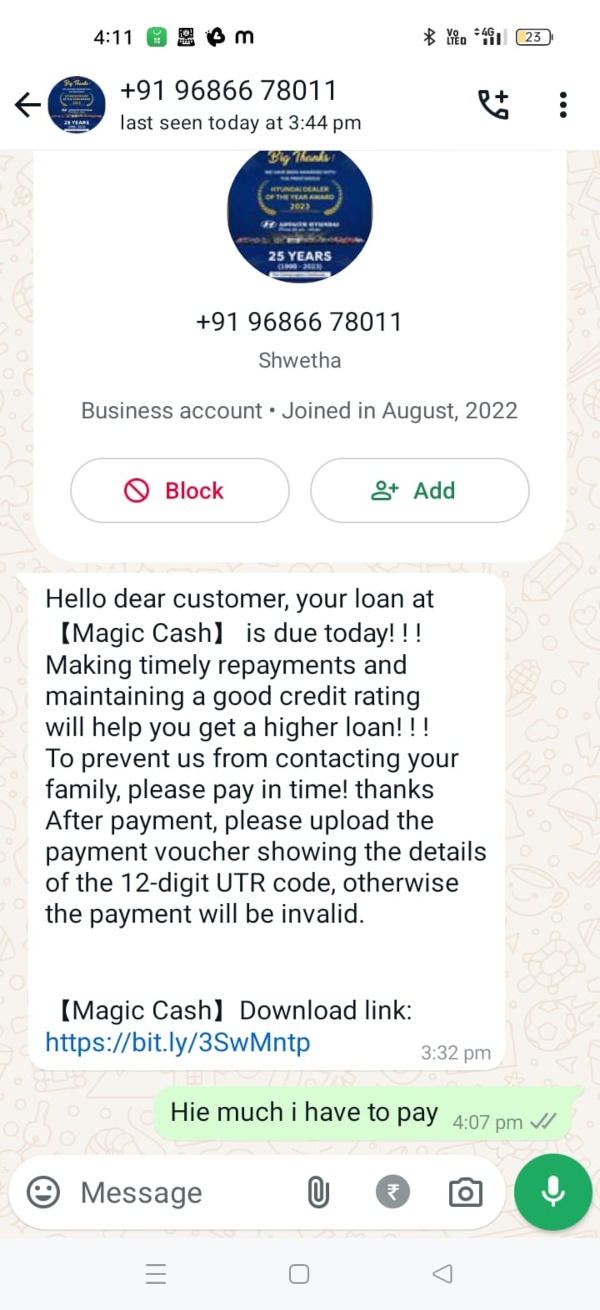Image resolution: width=600 pixels, height=1310 pixels.
Task: Block this business account
Action: click(x=180, y=490)
